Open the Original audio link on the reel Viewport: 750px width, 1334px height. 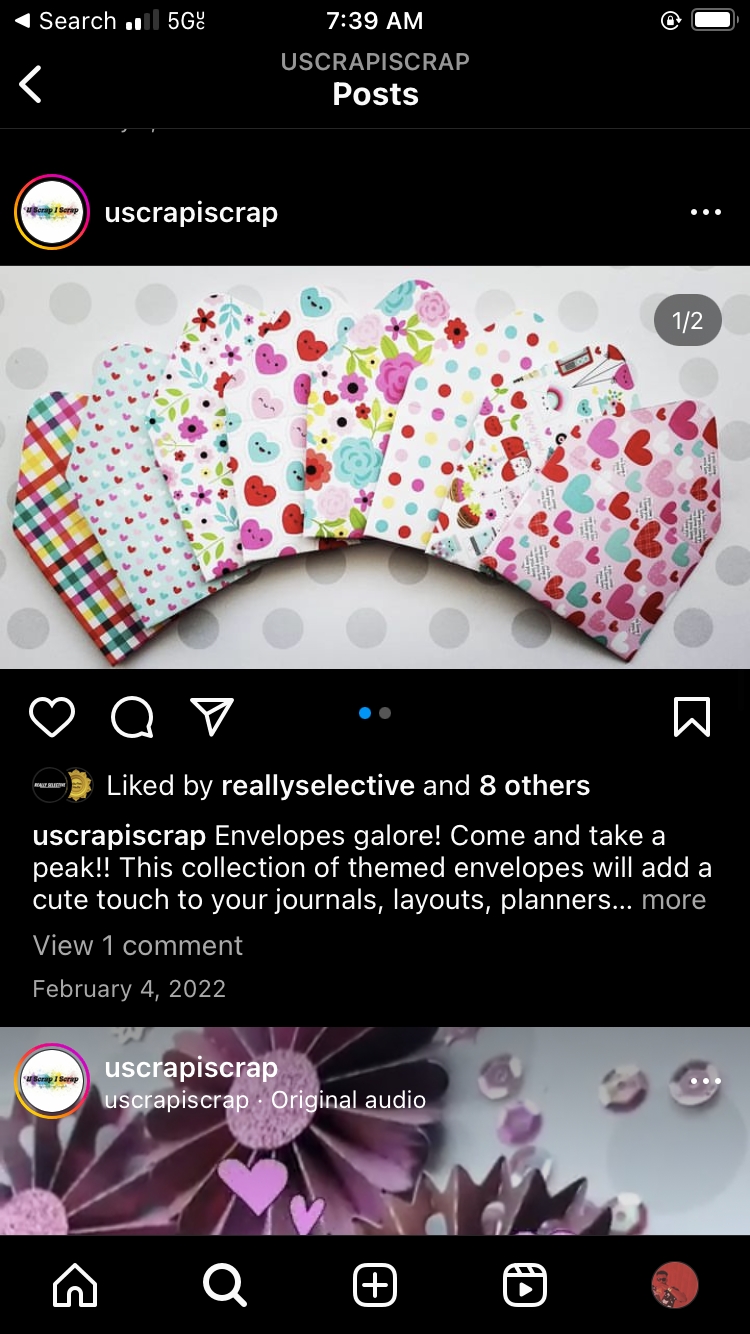(348, 1100)
